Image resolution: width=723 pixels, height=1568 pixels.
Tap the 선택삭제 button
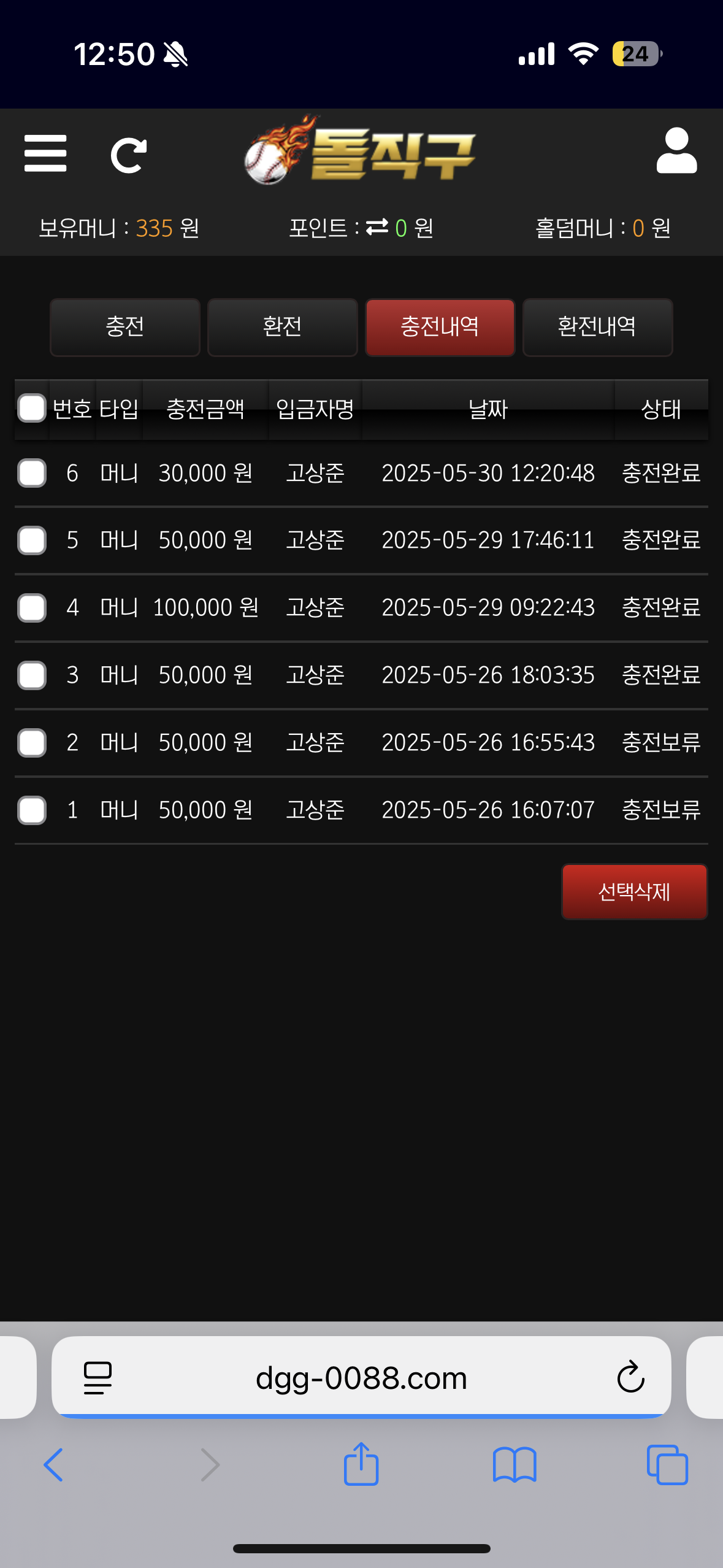(x=634, y=892)
